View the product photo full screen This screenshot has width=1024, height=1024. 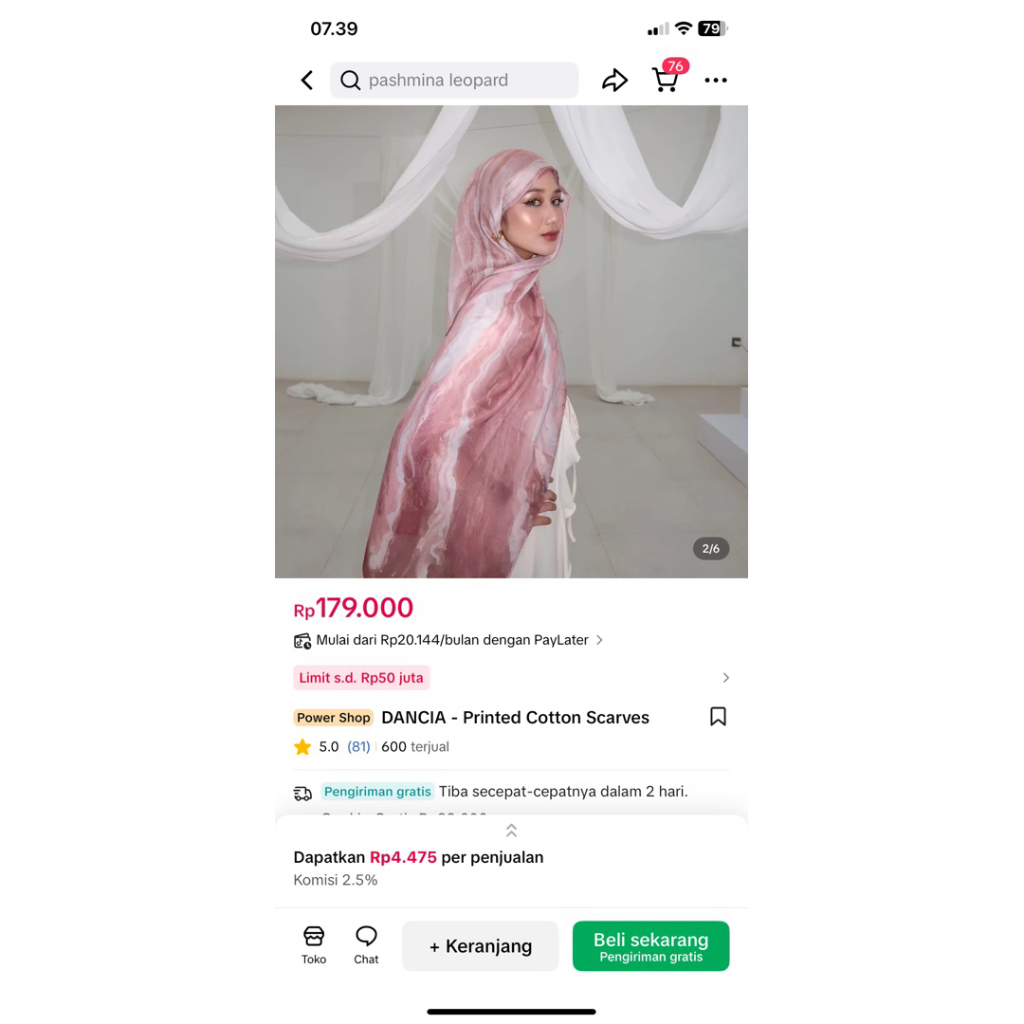coord(511,341)
